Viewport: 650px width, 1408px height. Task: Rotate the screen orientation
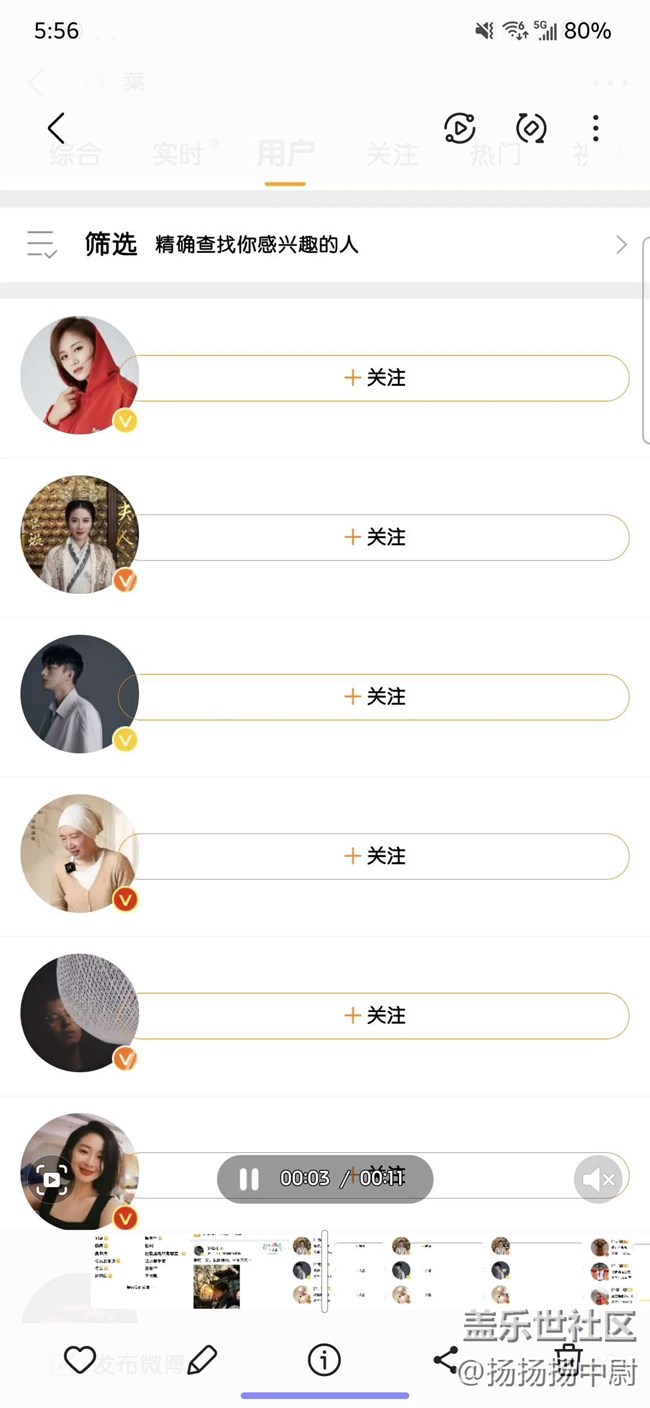[531, 128]
